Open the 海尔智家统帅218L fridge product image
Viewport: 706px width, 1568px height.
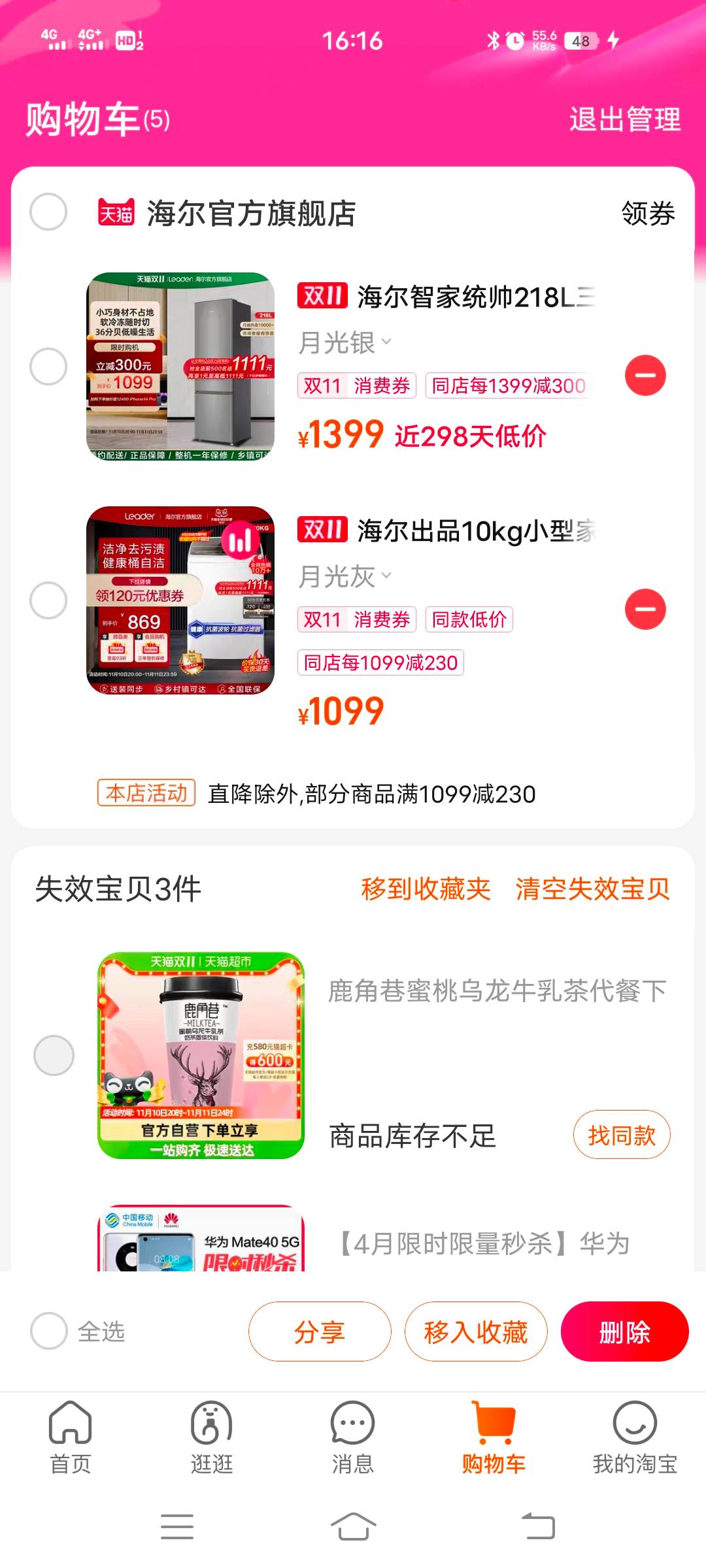180,367
